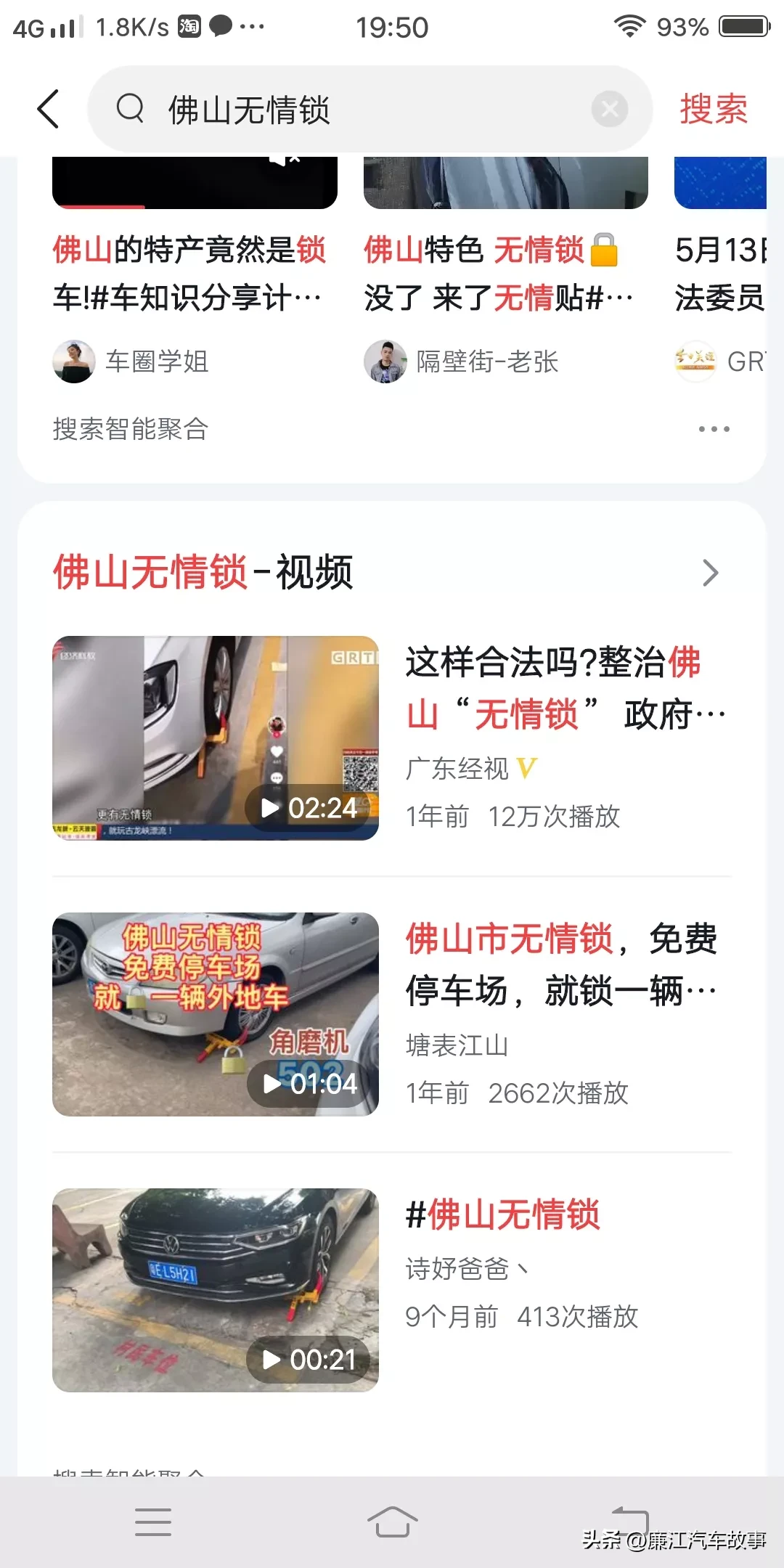784x1568 pixels.
Task: Play the 广东经视 video 这样合法吗
Action: point(216,738)
